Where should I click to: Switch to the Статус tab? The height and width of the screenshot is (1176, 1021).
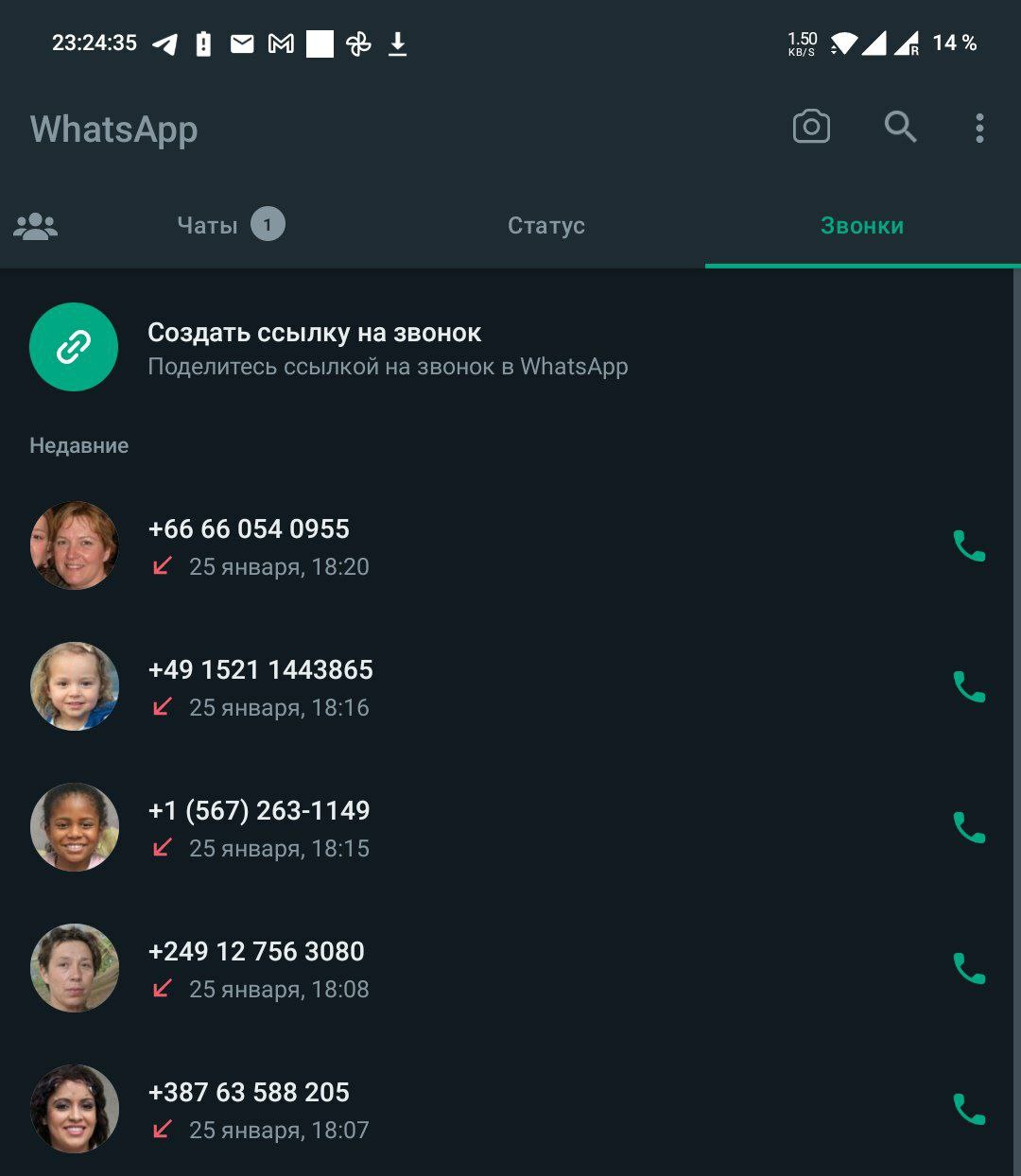tap(546, 226)
